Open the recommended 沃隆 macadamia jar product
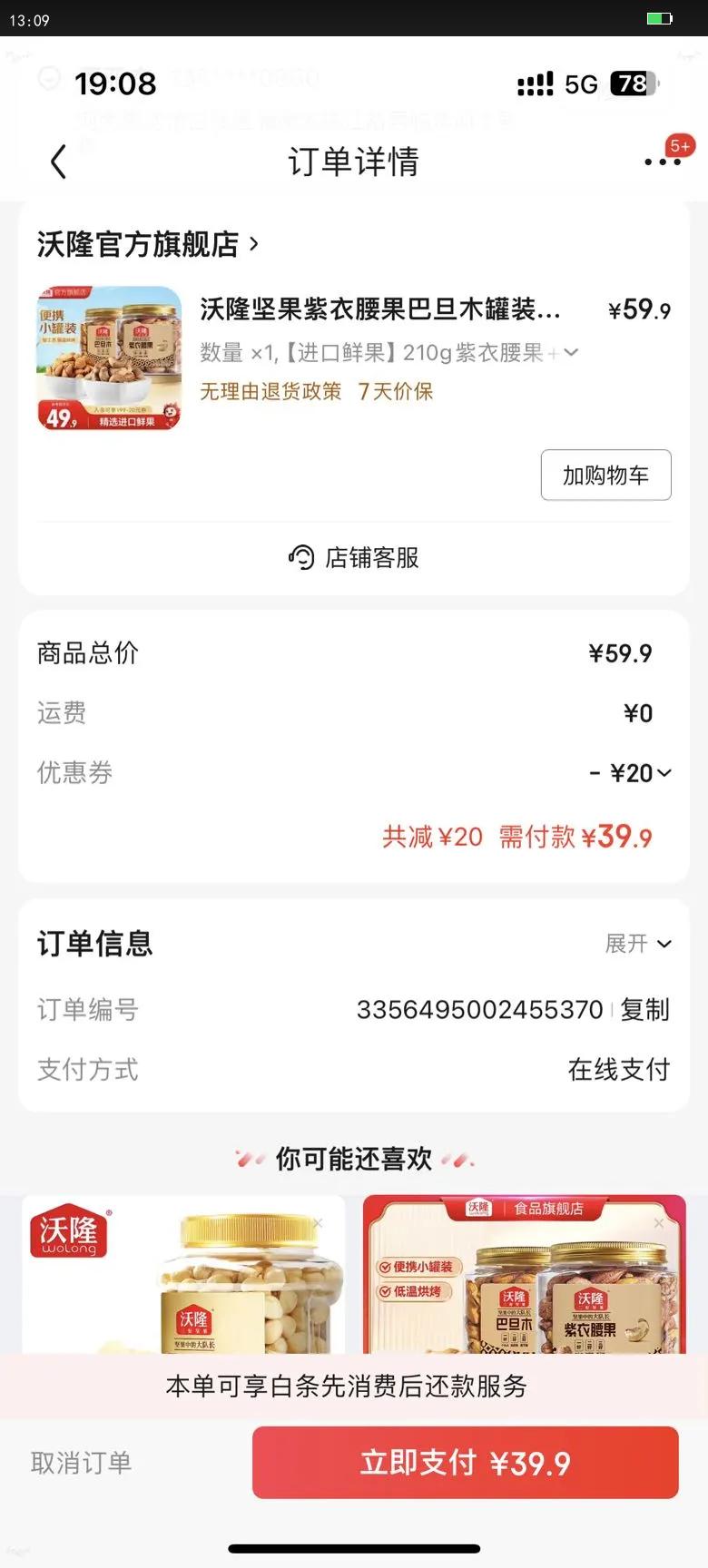The height and width of the screenshot is (1568, 708). 183,1279
